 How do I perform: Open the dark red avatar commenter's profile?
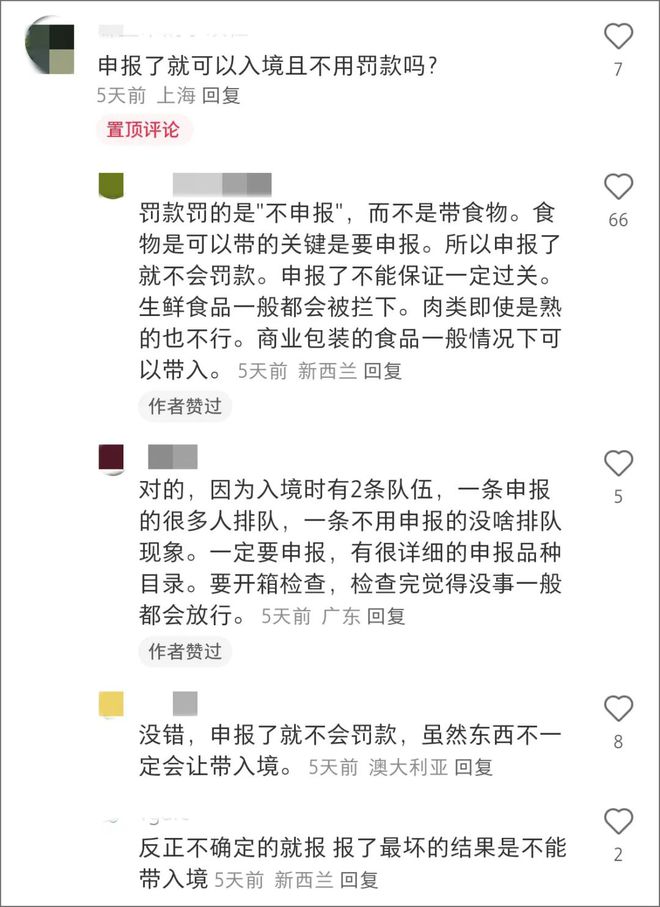111,457
